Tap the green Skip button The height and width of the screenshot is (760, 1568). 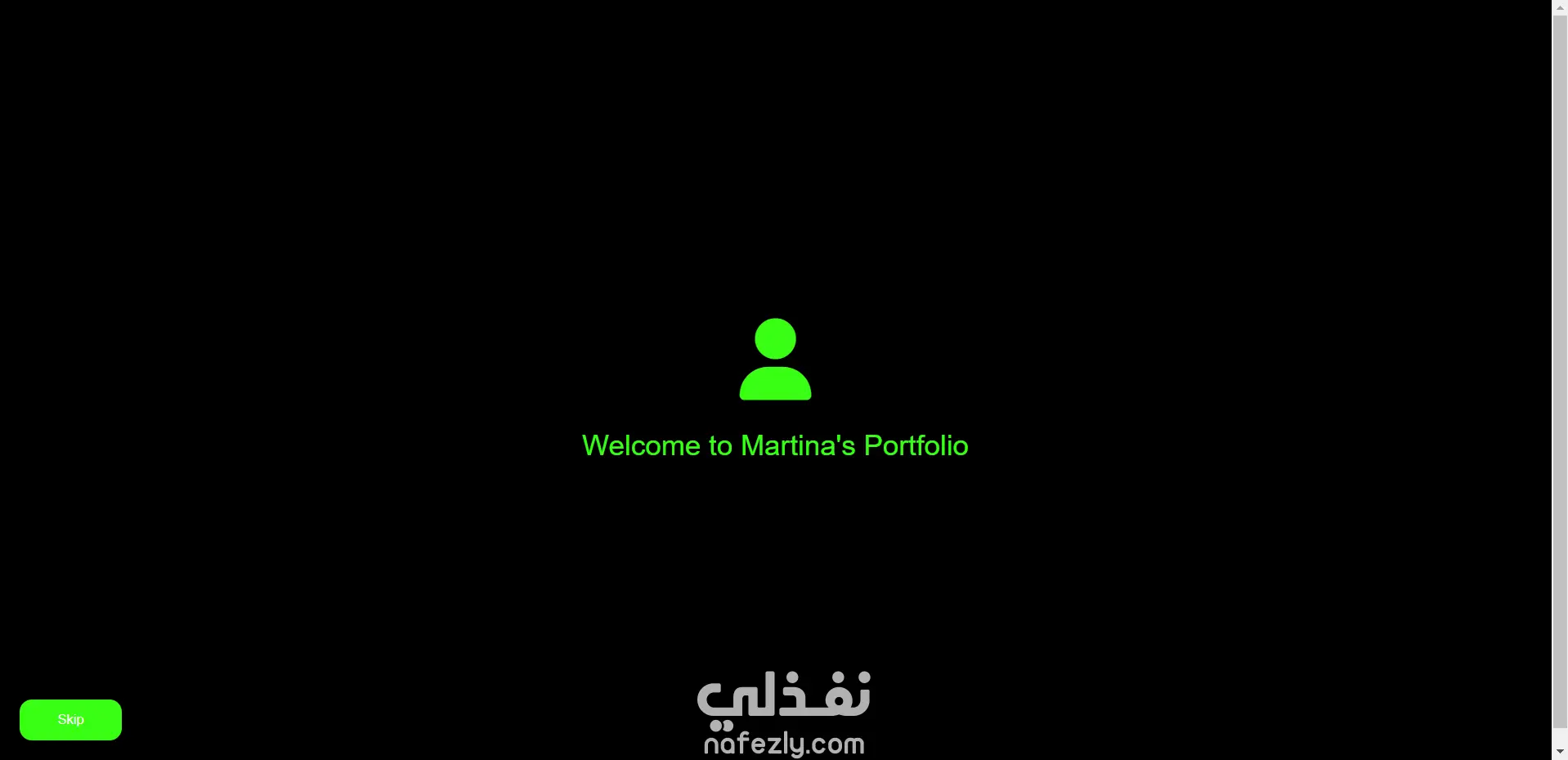[x=70, y=719]
